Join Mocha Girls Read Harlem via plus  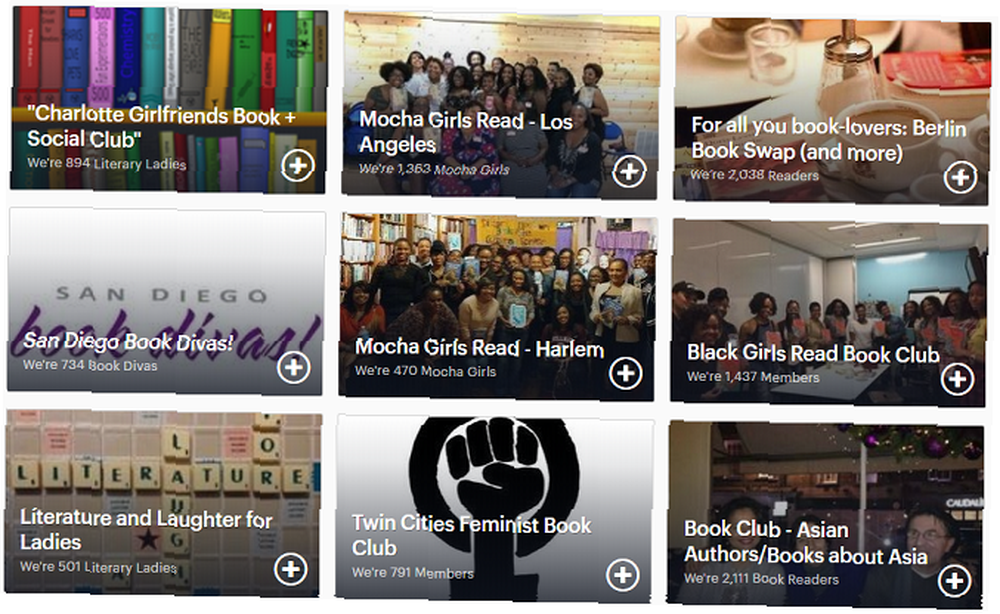pyautogui.click(x=626, y=373)
